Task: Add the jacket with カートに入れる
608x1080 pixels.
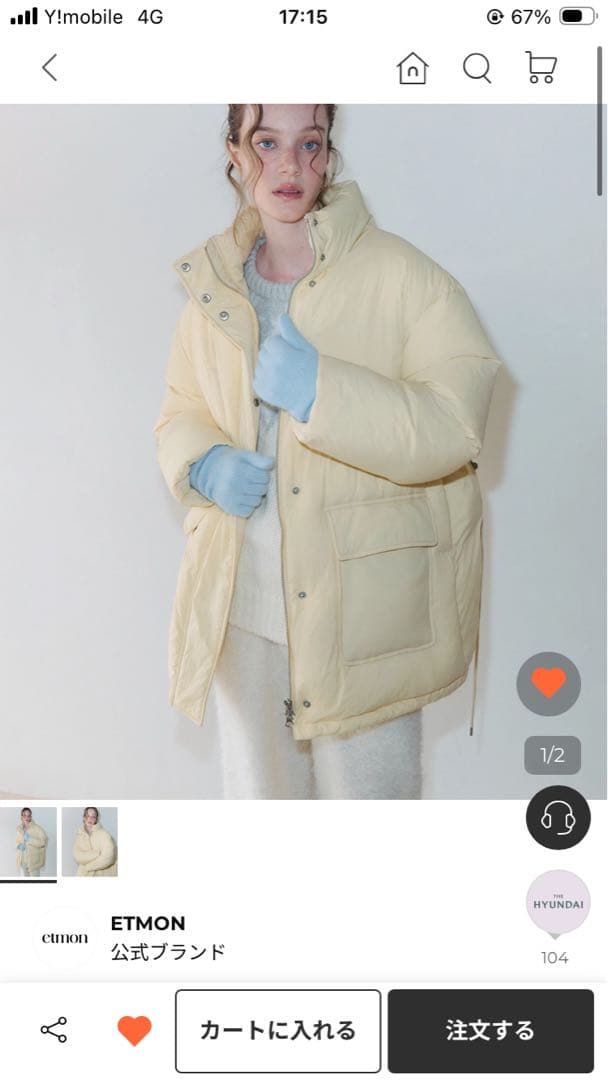Action: click(278, 1031)
